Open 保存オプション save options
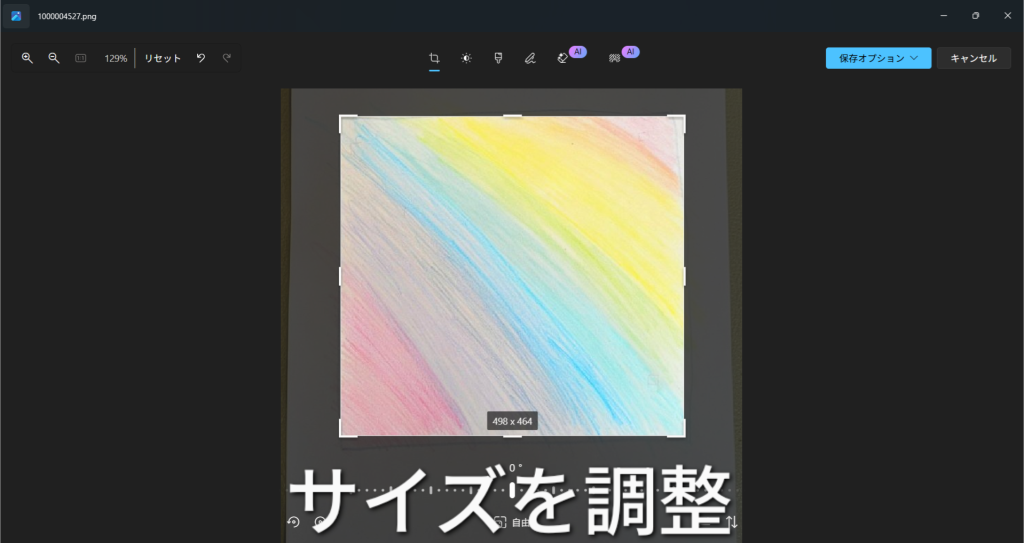 click(878, 58)
